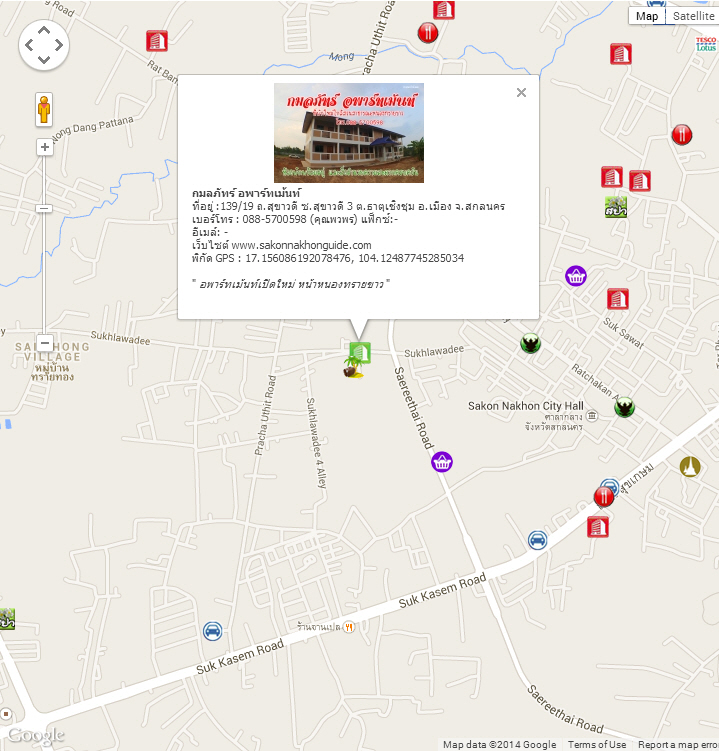Tap the Street View pegman

[44, 109]
